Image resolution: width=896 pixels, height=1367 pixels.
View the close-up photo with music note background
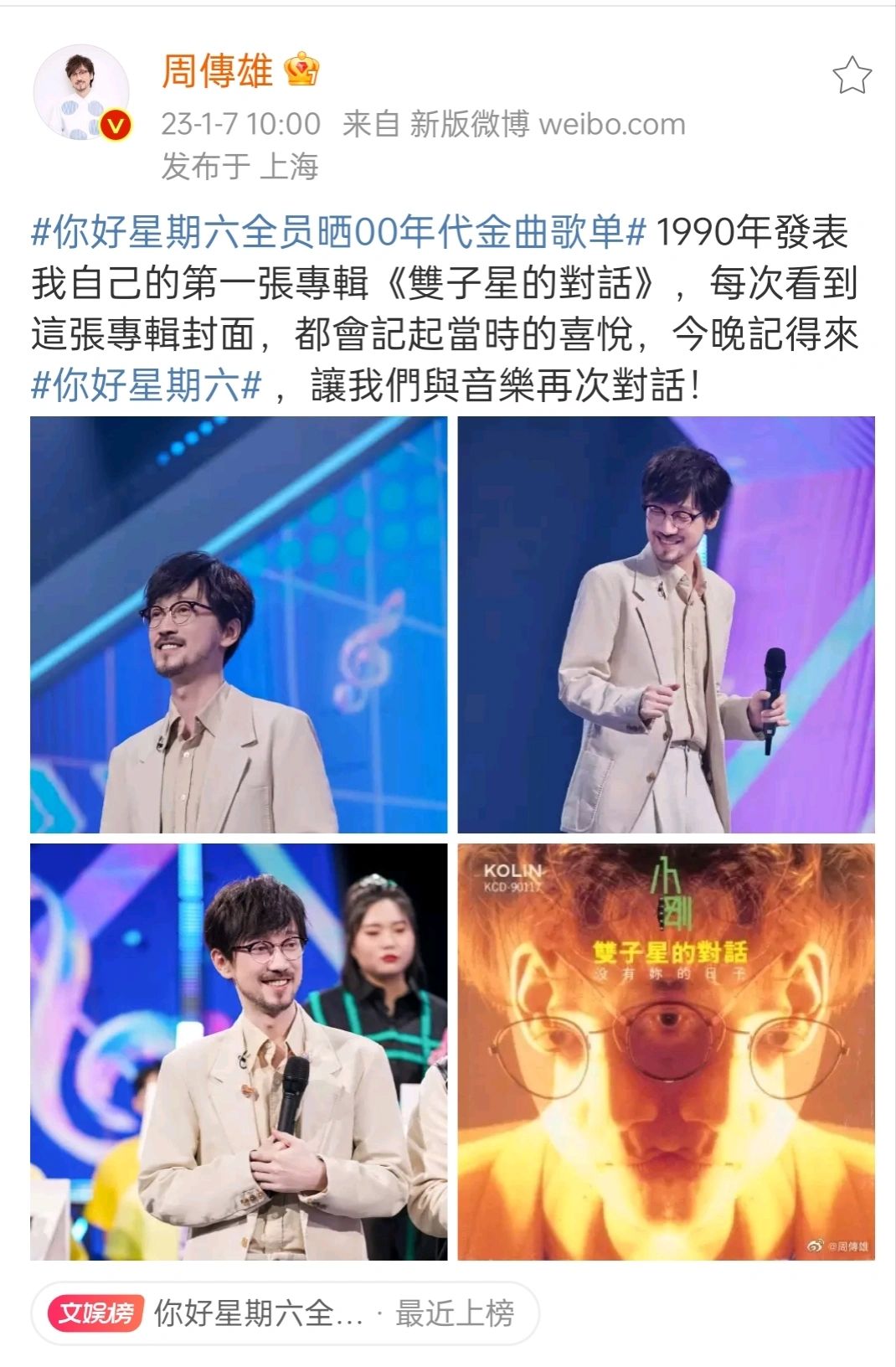click(239, 625)
